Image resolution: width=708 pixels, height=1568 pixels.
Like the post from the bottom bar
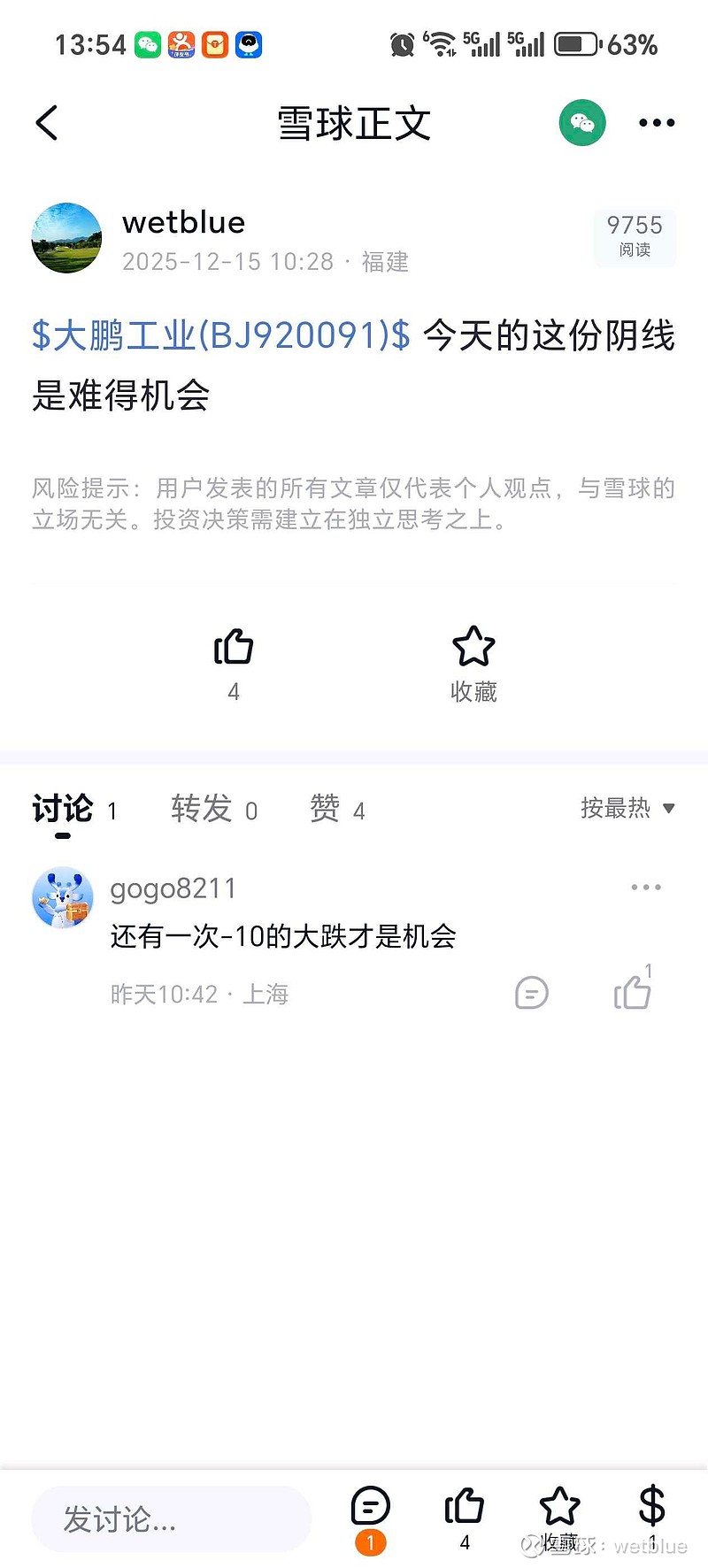coord(465,1507)
